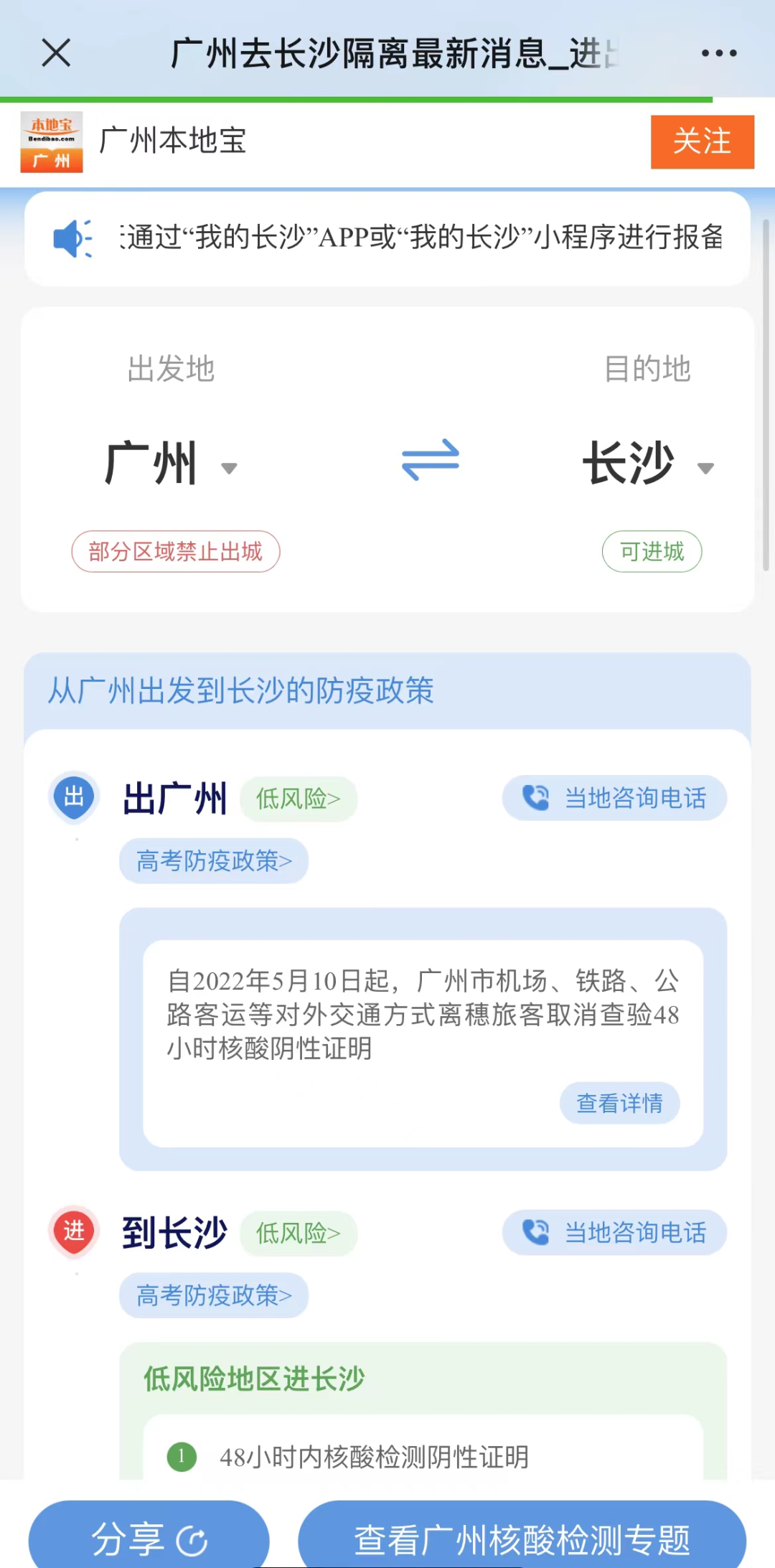Open the three-dot overflow menu
This screenshot has height=1568, width=775.
[718, 53]
